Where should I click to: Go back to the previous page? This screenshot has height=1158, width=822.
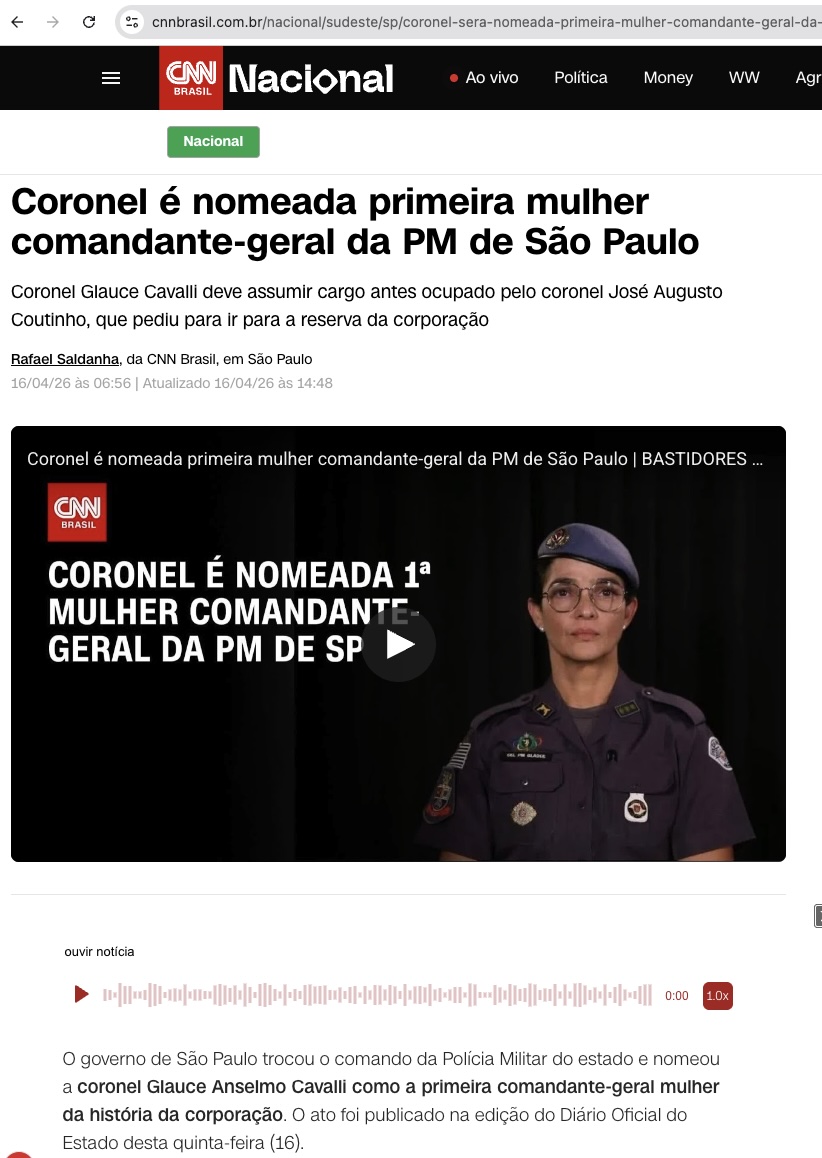tap(17, 22)
